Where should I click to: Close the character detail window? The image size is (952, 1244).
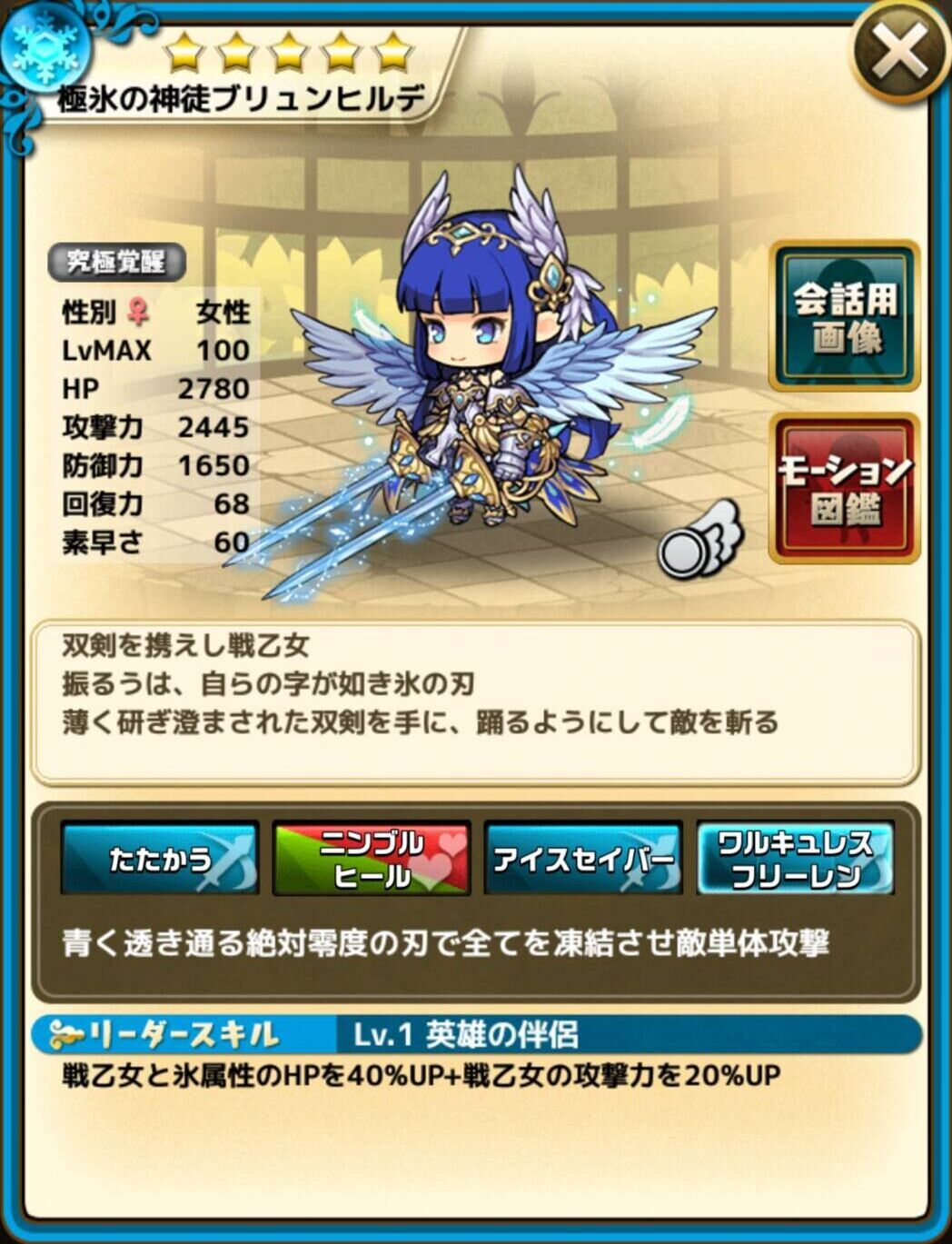coord(898,53)
